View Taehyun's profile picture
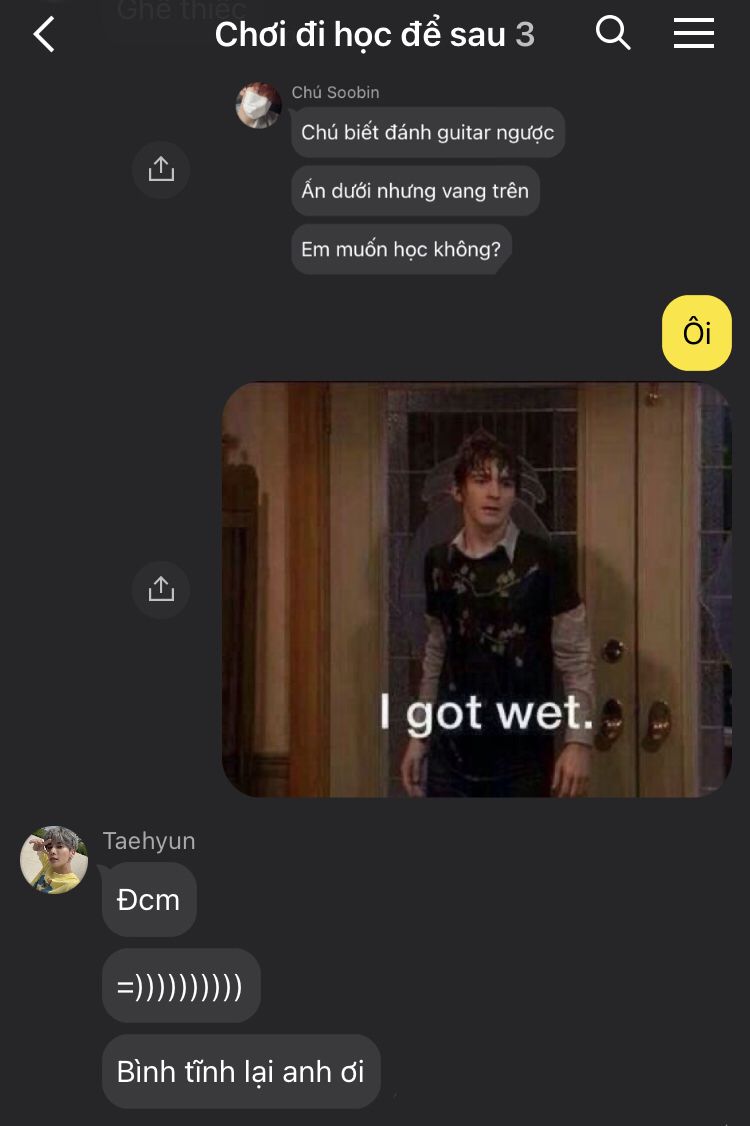The width and height of the screenshot is (750, 1126). point(54,860)
